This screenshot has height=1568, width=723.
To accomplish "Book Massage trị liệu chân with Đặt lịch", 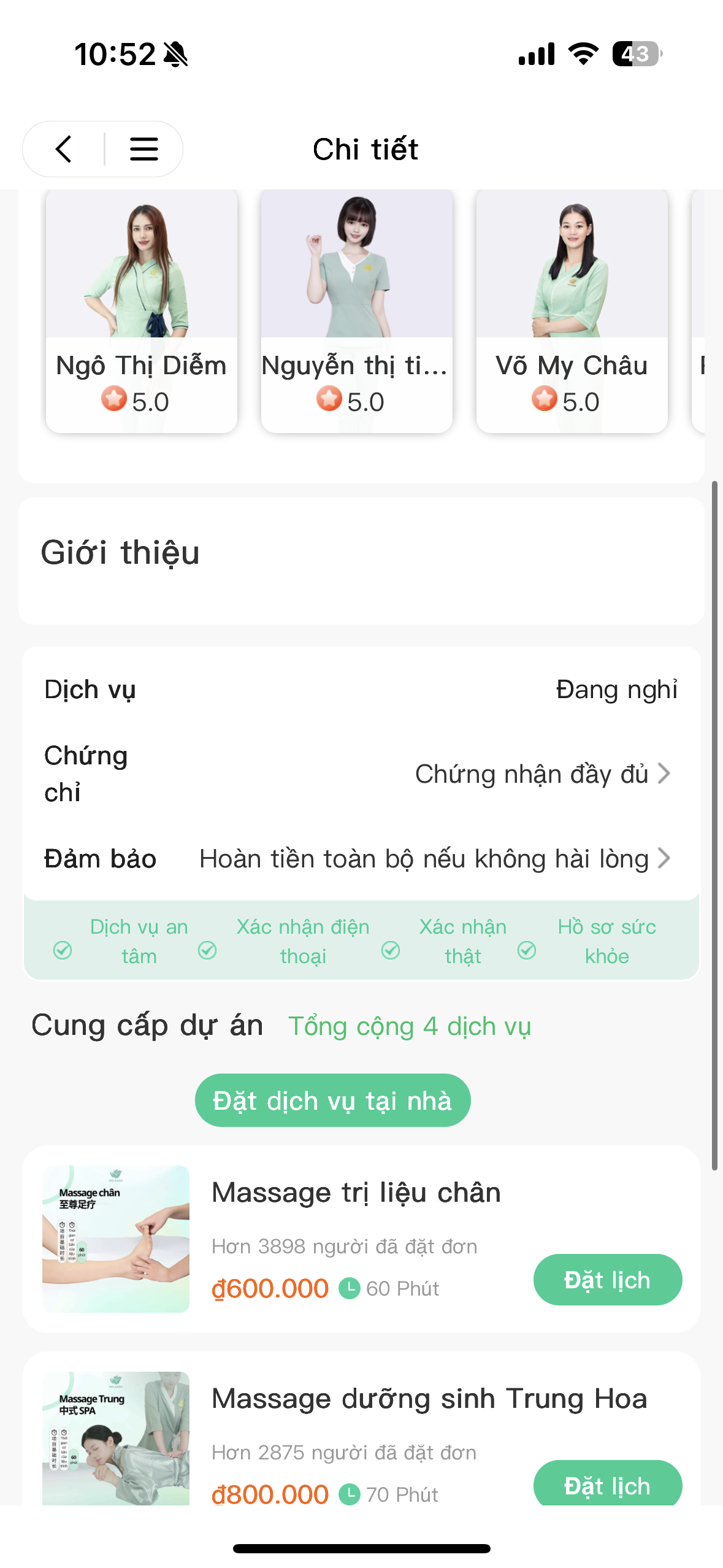I will coord(607,1280).
